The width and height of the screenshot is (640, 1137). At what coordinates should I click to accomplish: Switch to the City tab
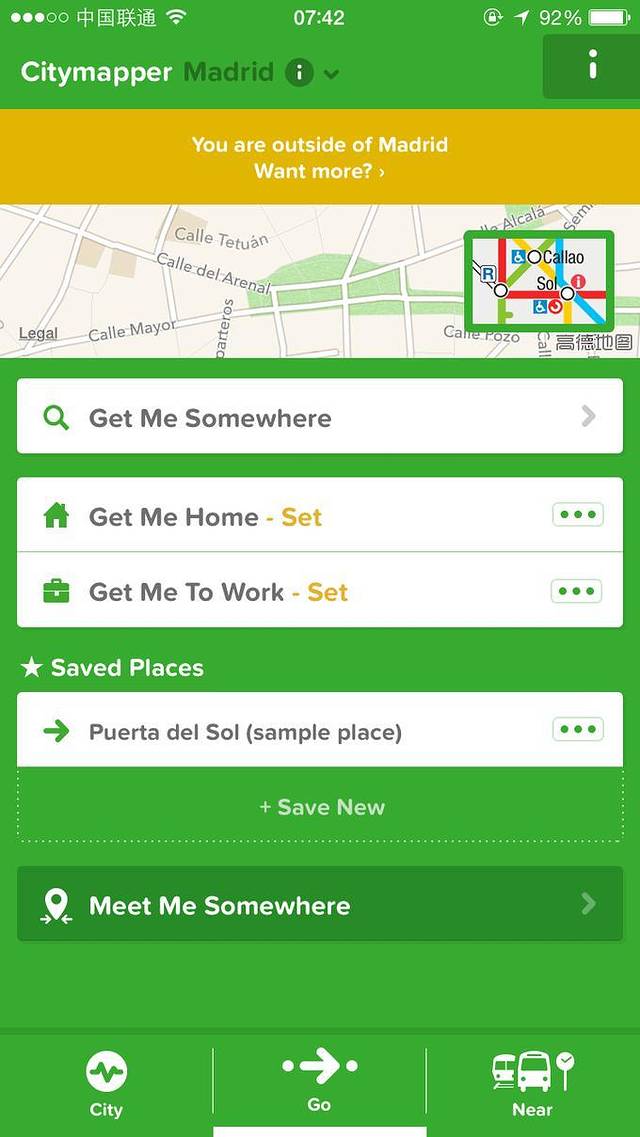tap(106, 1084)
